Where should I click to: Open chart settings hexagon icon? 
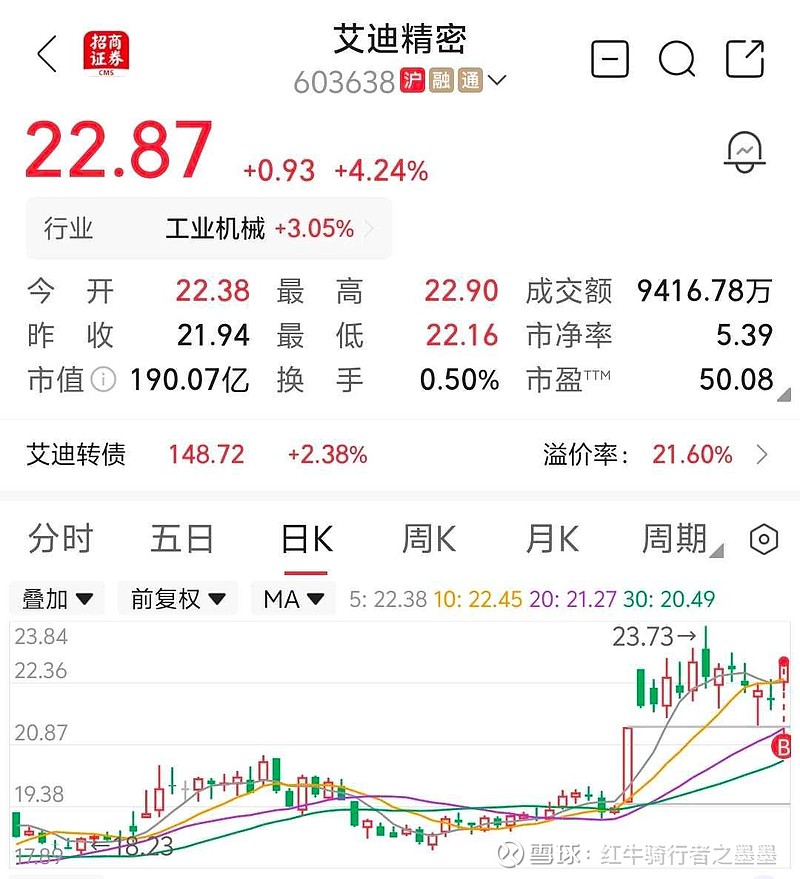(764, 539)
